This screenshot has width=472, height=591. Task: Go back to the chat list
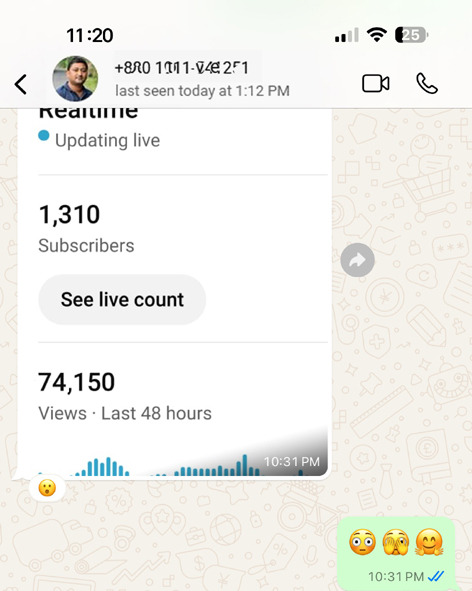(x=21, y=84)
